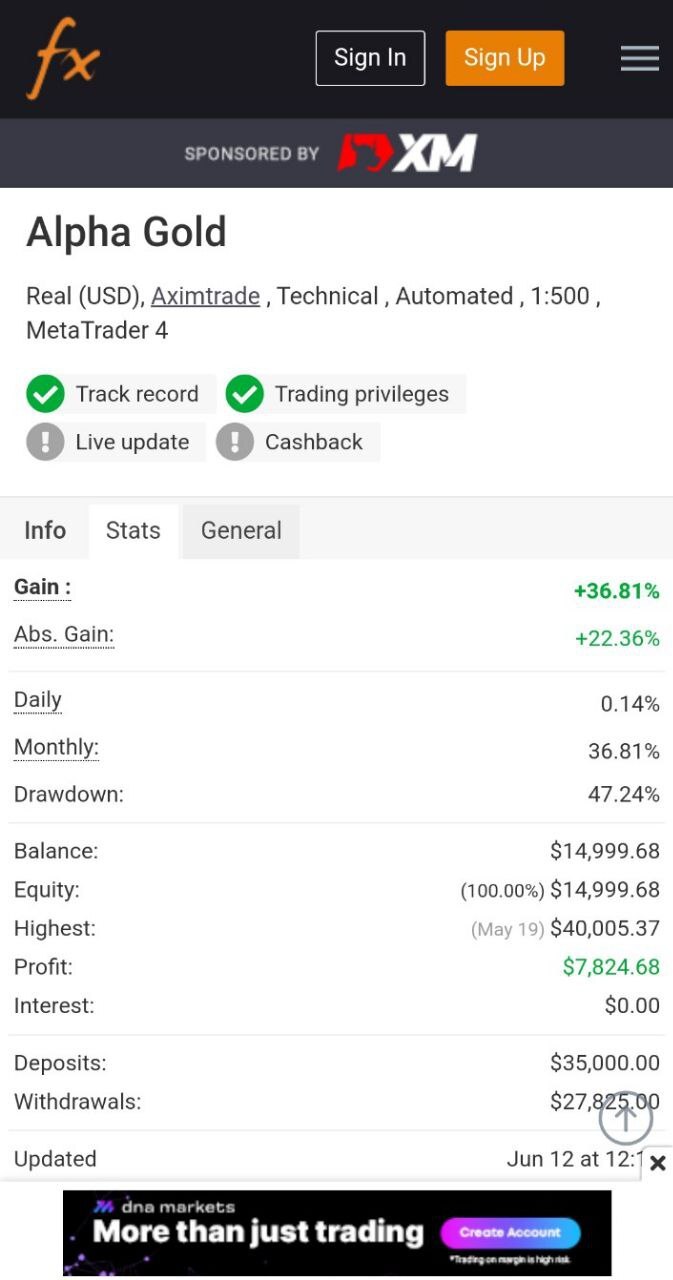Tap Create Account in dna markets ad
This screenshot has width=673, height=1280.
[510, 1232]
